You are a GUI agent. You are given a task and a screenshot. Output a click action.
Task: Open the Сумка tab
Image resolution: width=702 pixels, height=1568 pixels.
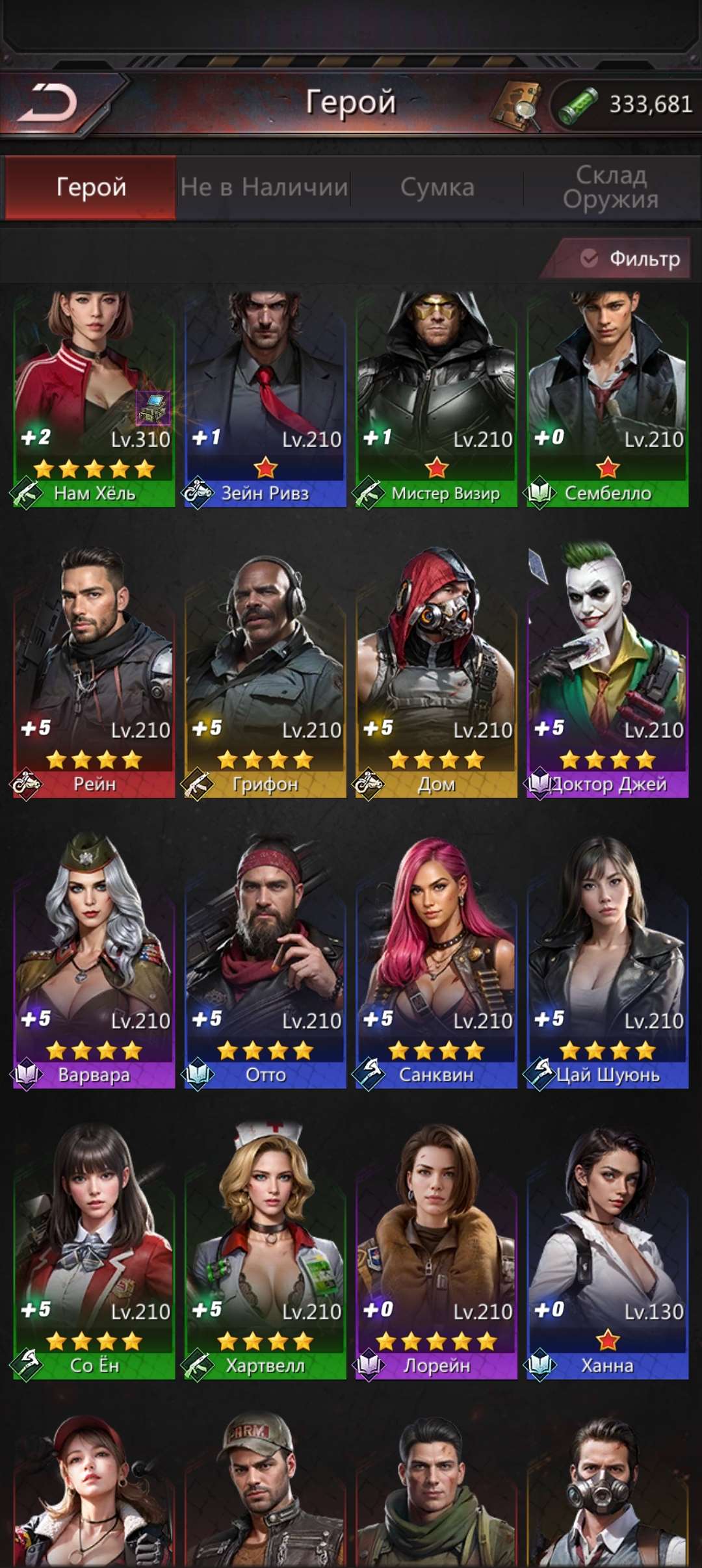tap(437, 188)
